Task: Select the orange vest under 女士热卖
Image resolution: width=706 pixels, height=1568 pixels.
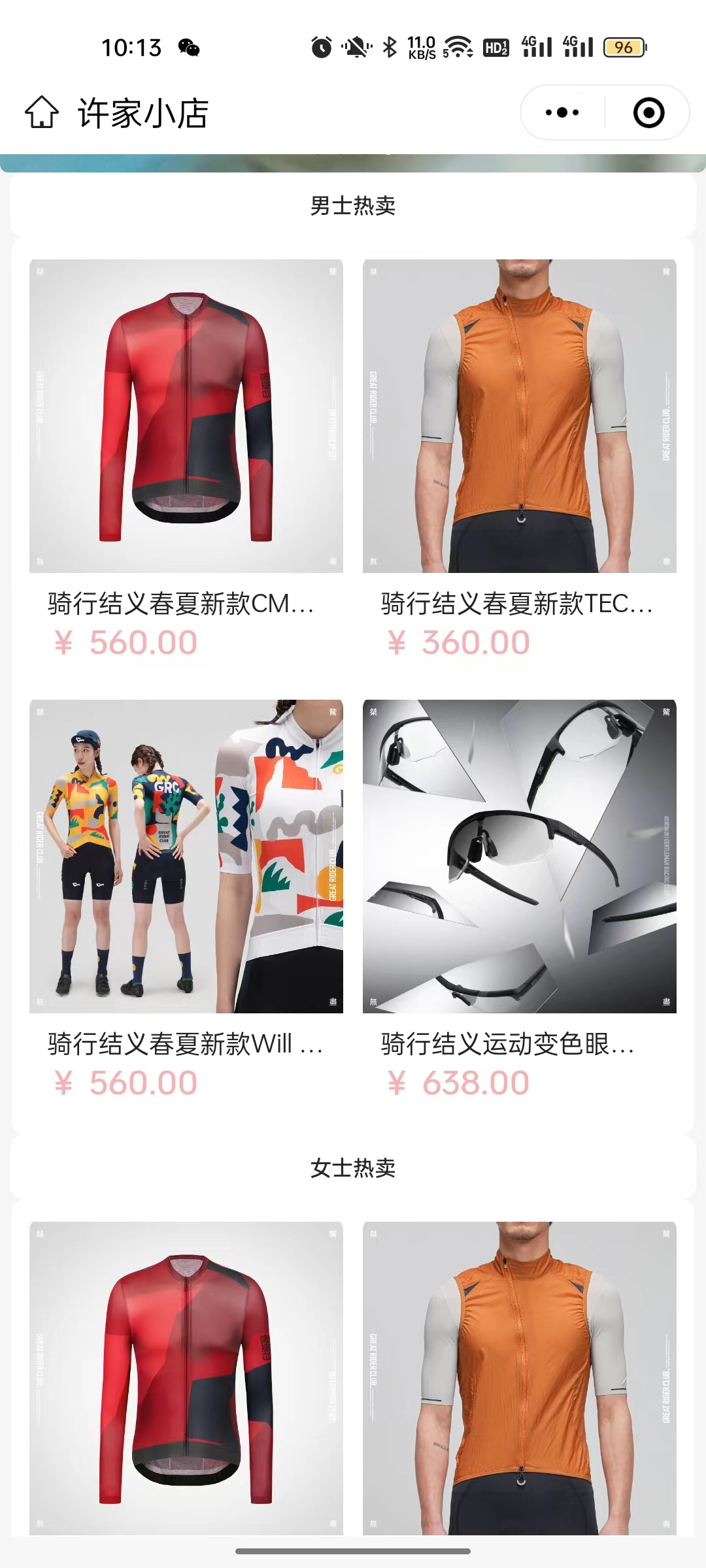Action: coord(520,1377)
